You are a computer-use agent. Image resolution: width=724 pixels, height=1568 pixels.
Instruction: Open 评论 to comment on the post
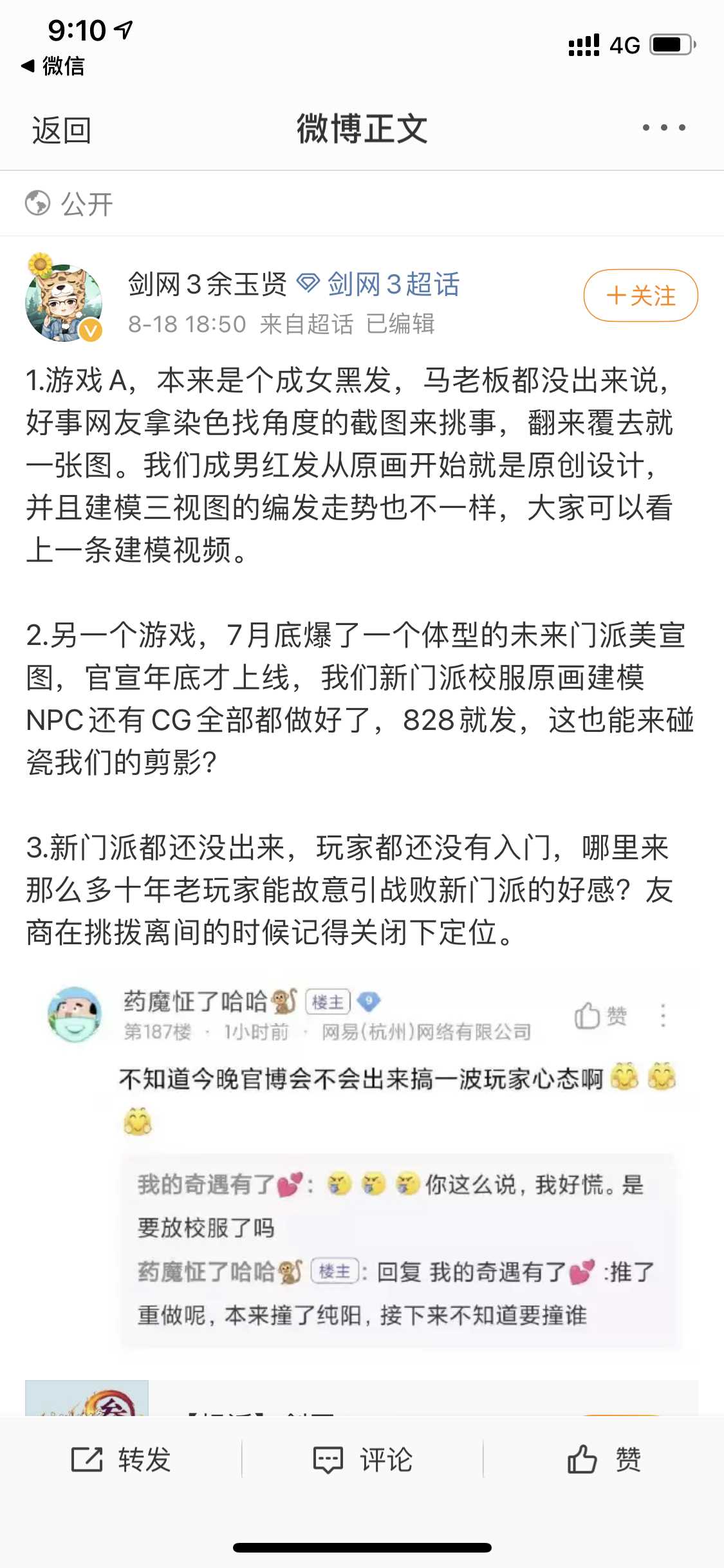[x=362, y=1459]
